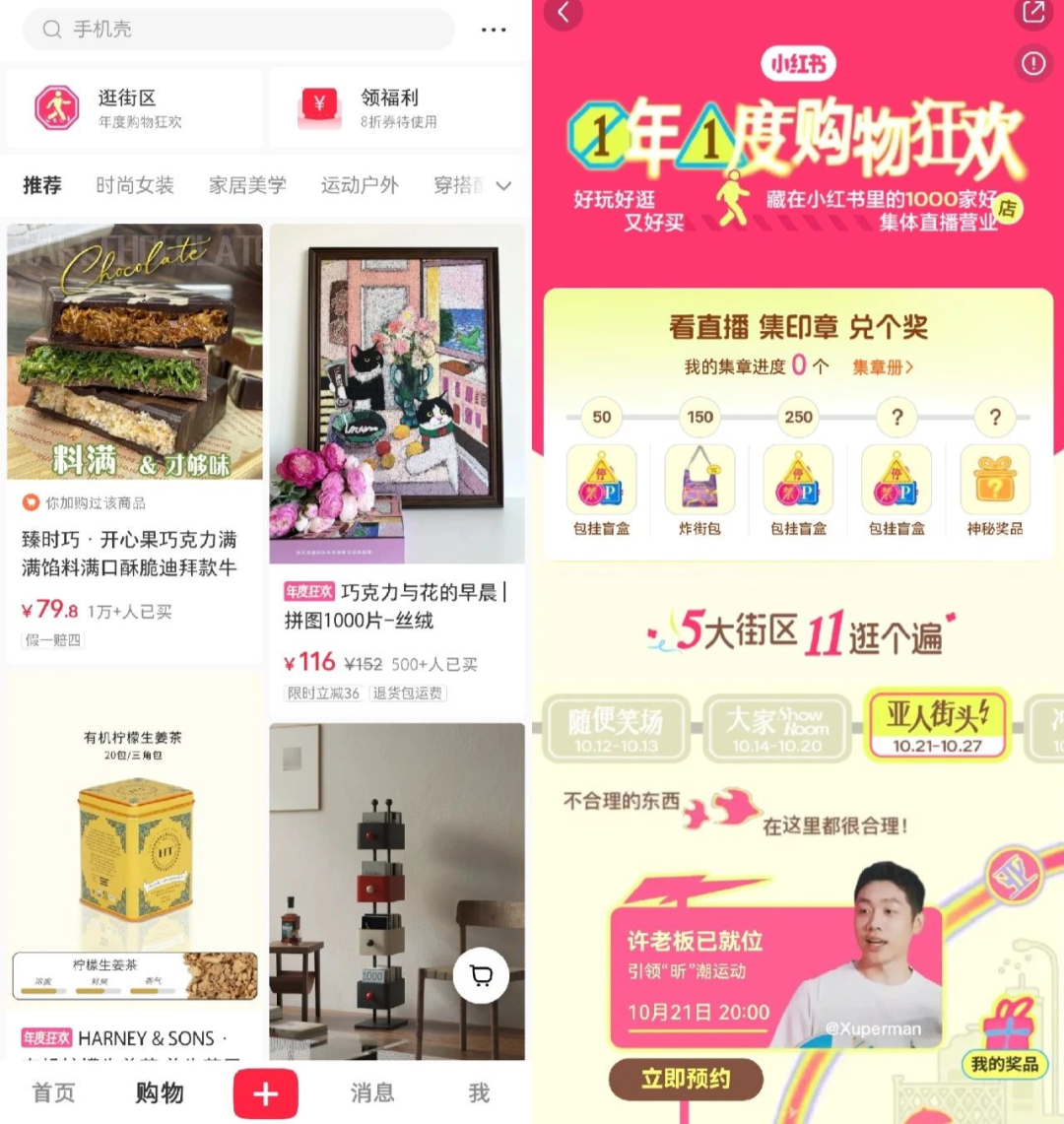The height and width of the screenshot is (1124, 1064).
Task: Switch to the 时尚女装 tab
Action: 135,185
